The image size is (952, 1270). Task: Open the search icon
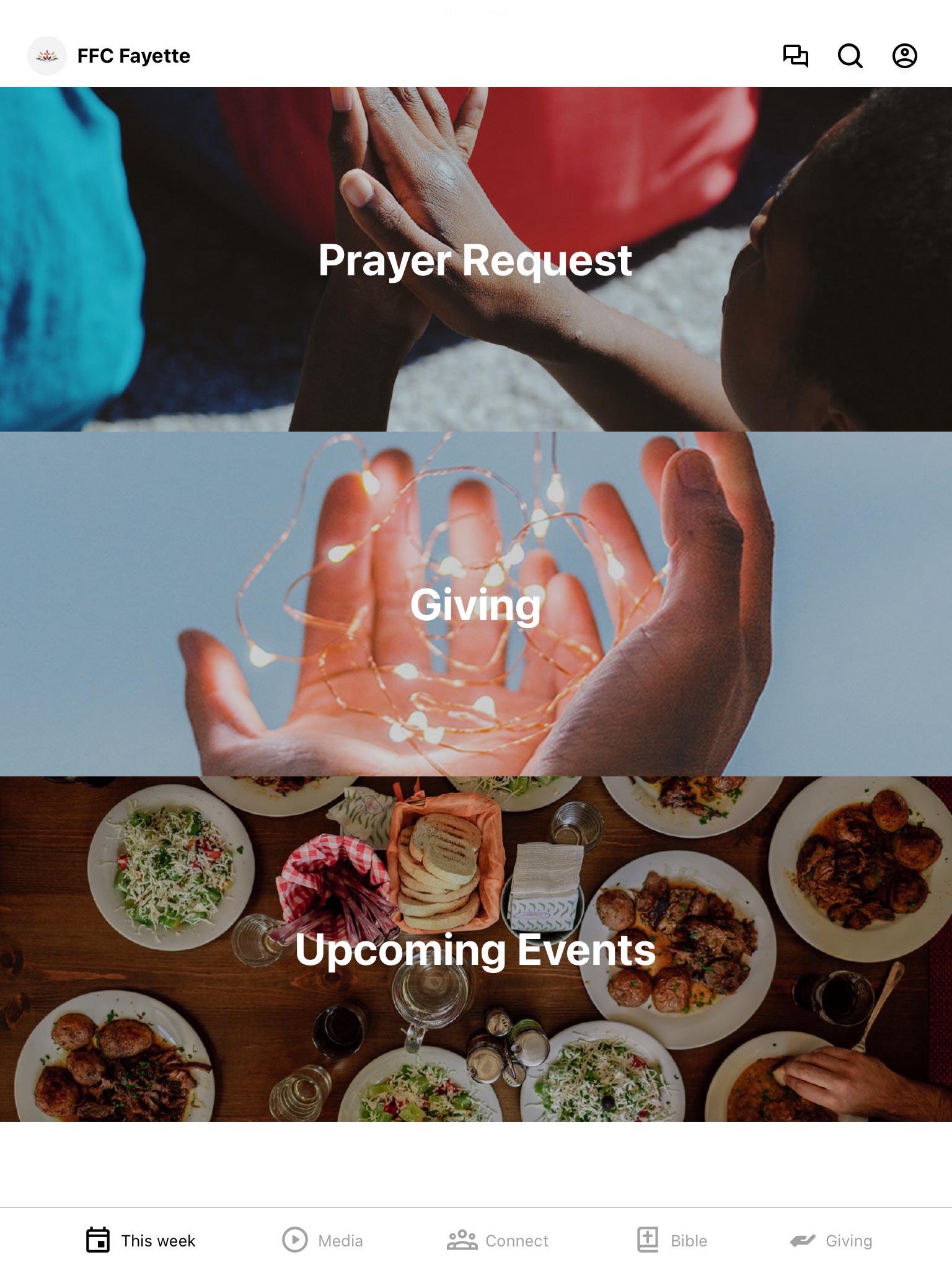850,56
